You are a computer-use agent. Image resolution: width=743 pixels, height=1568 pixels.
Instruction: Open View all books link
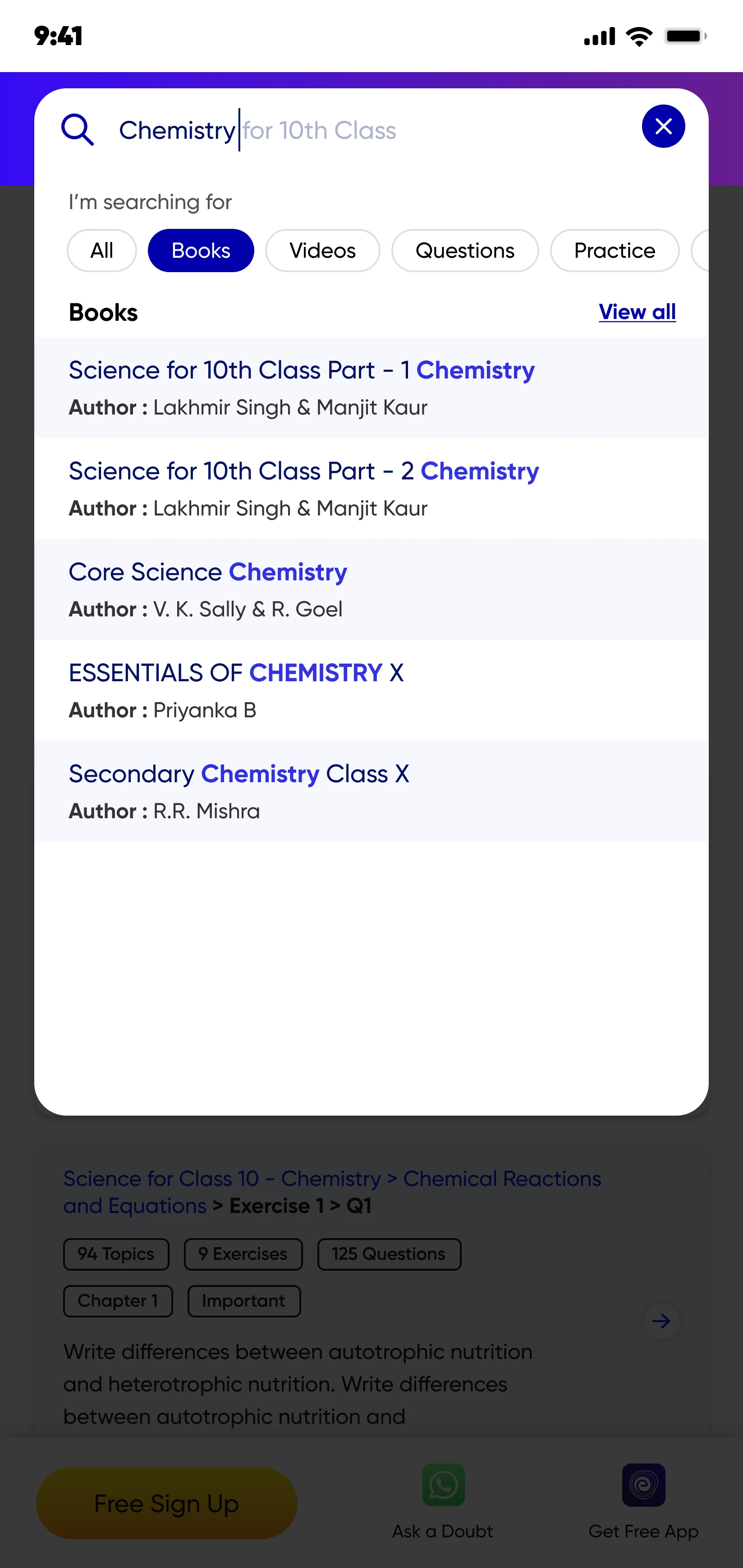(x=637, y=312)
